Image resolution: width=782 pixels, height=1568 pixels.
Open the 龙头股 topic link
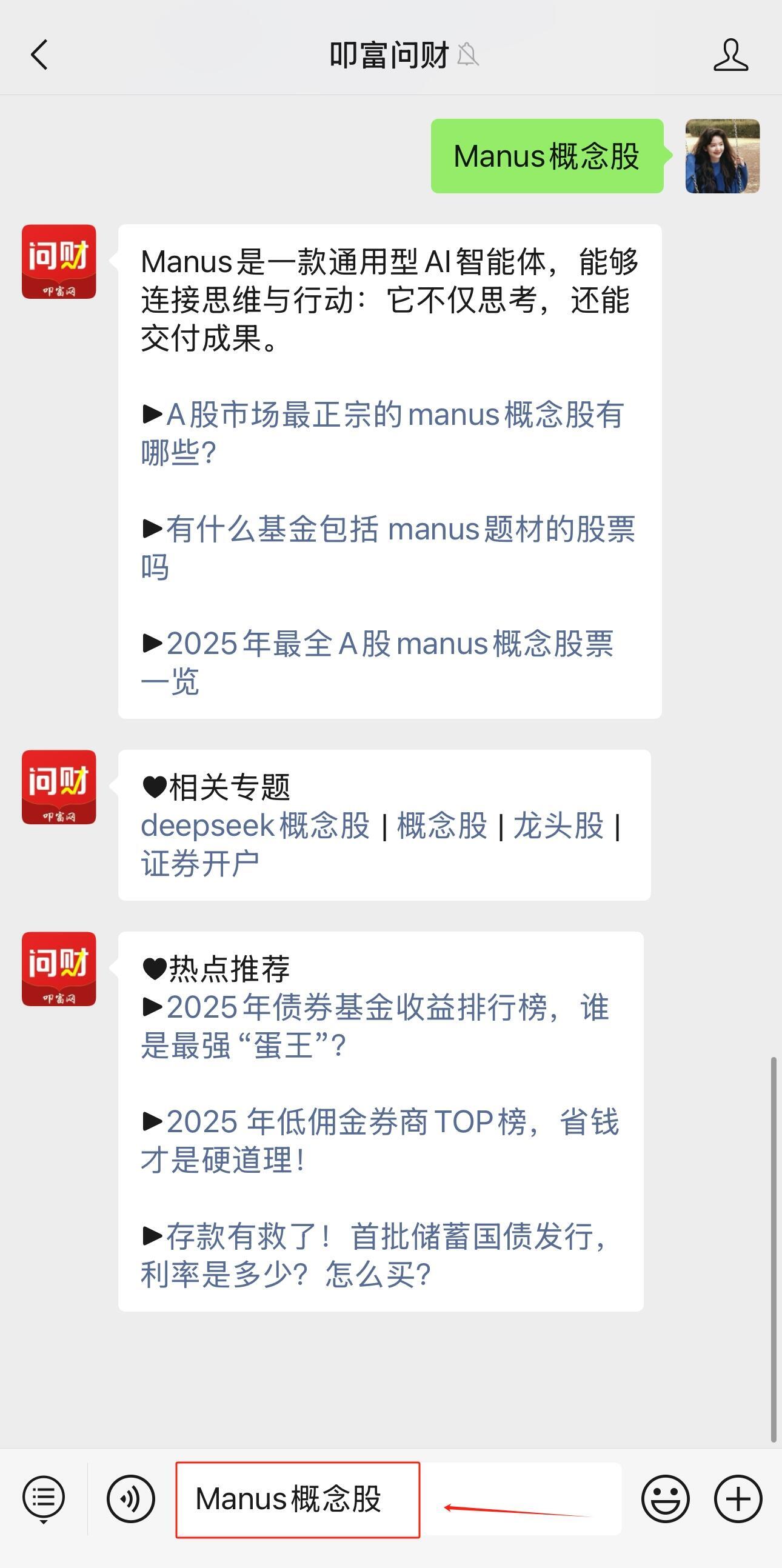pyautogui.click(x=558, y=826)
